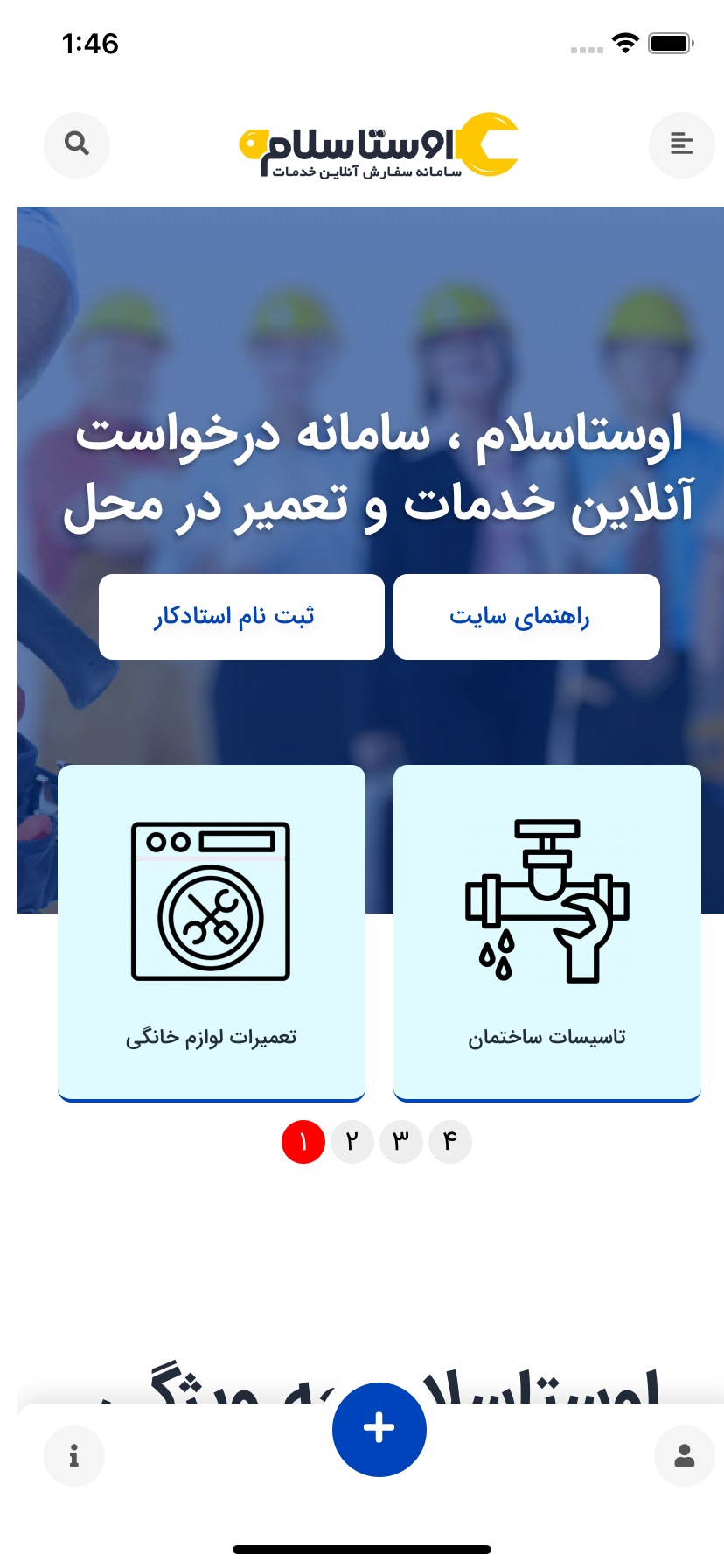The image size is (724, 1568).
Task: Open تعمیرات لوازم خانگی service card
Action: coord(212,933)
